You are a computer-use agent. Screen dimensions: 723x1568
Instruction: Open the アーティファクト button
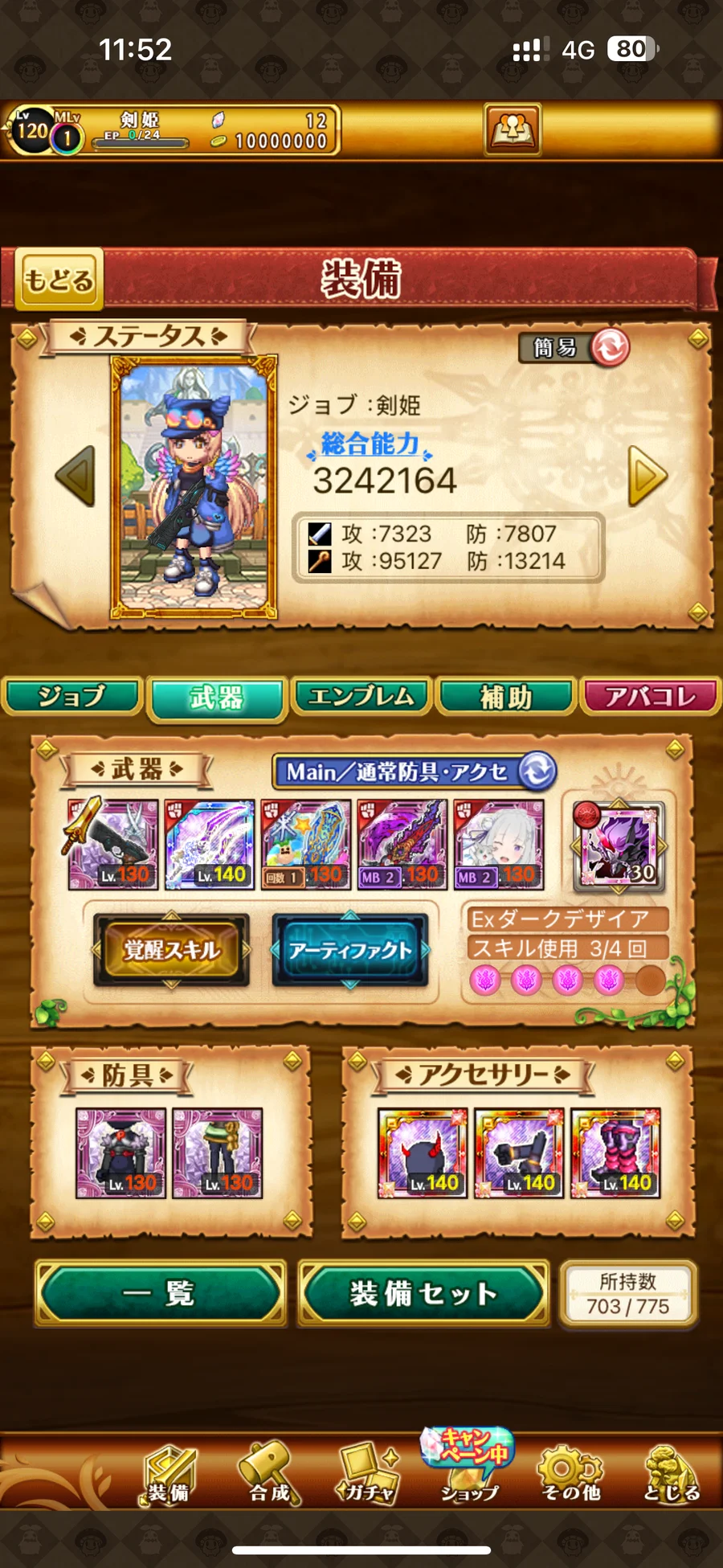(x=349, y=950)
